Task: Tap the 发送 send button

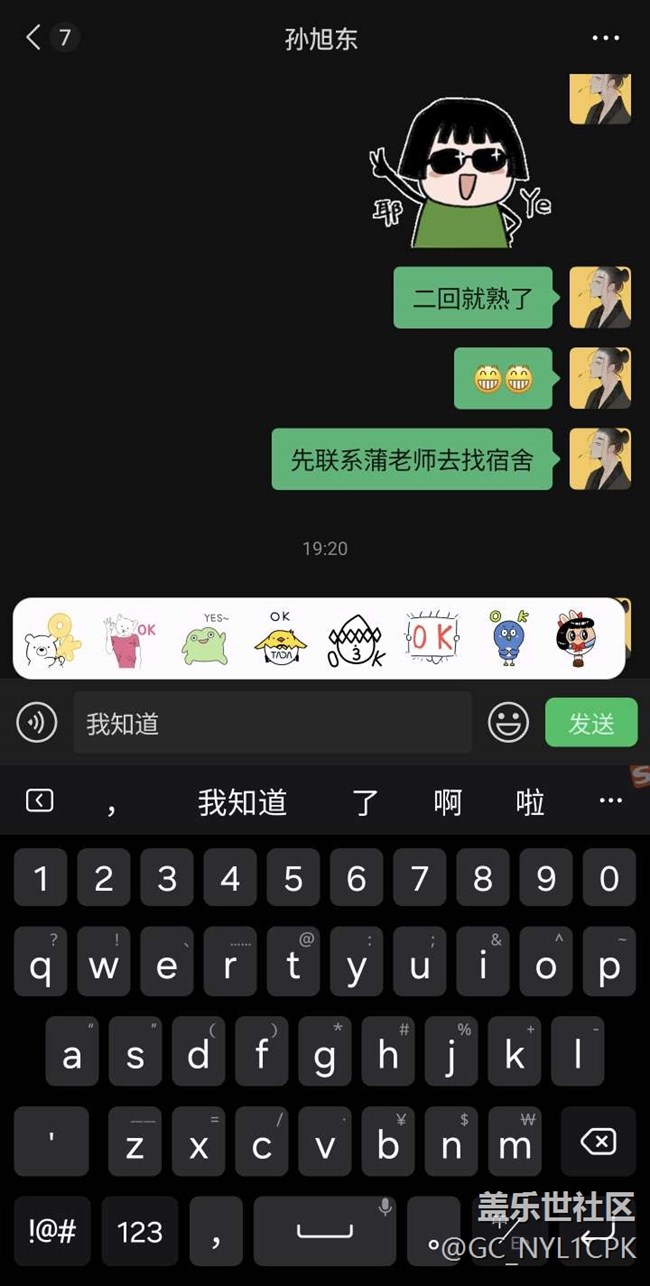Action: click(x=591, y=723)
